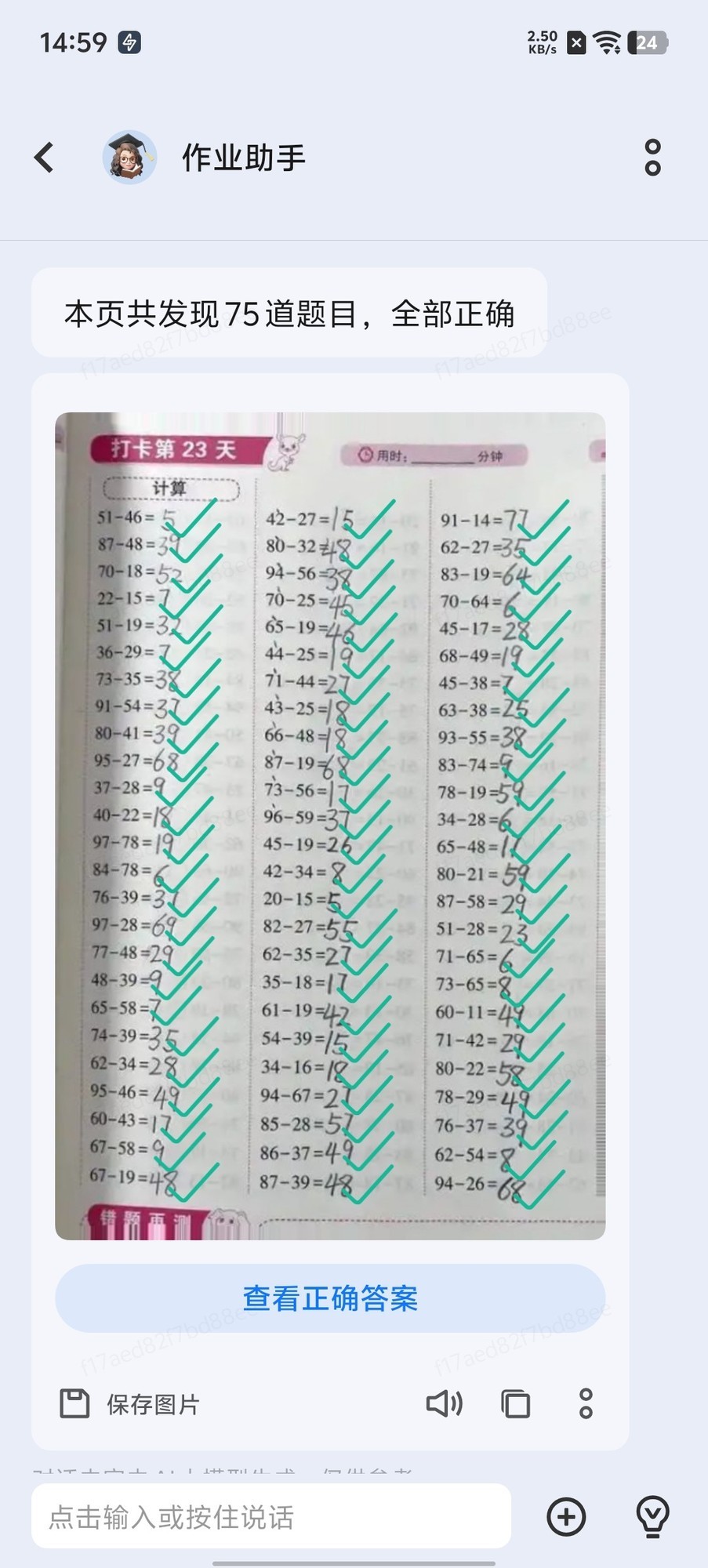Viewport: 708px width, 1568px height.
Task: Tap 查看正确答案 button
Action: (x=329, y=1298)
